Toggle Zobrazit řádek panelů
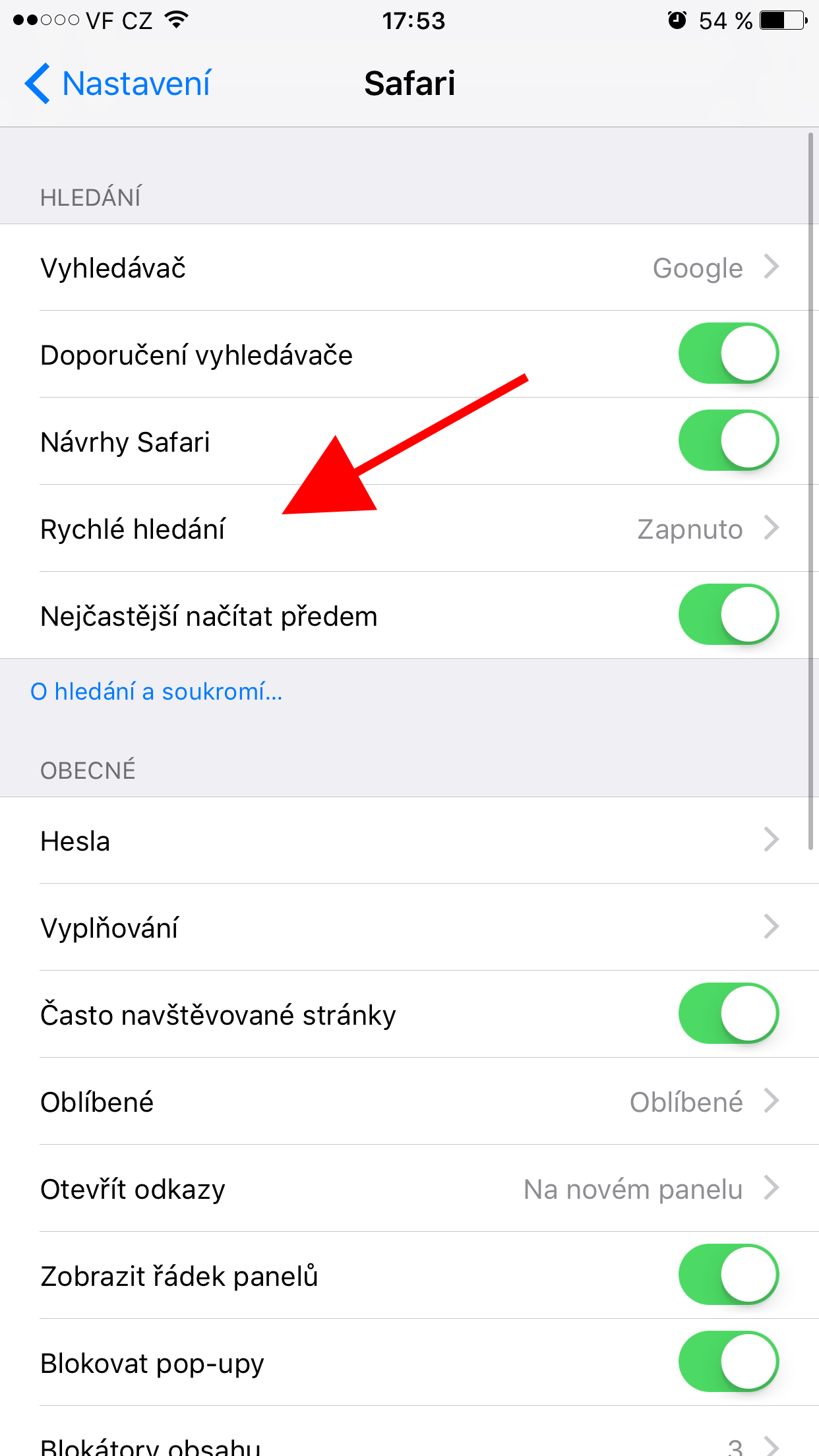This screenshot has height=1456, width=819. [728, 1275]
